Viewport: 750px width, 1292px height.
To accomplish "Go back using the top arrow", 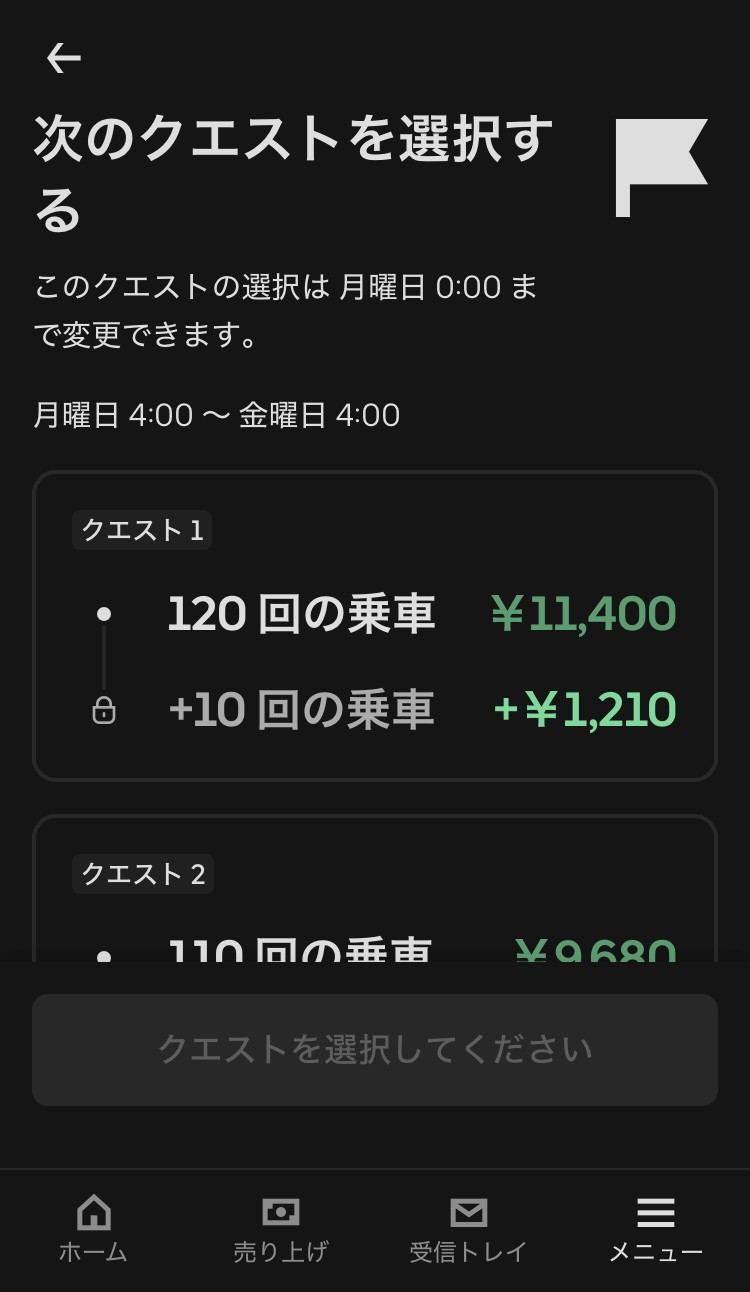I will [63, 59].
